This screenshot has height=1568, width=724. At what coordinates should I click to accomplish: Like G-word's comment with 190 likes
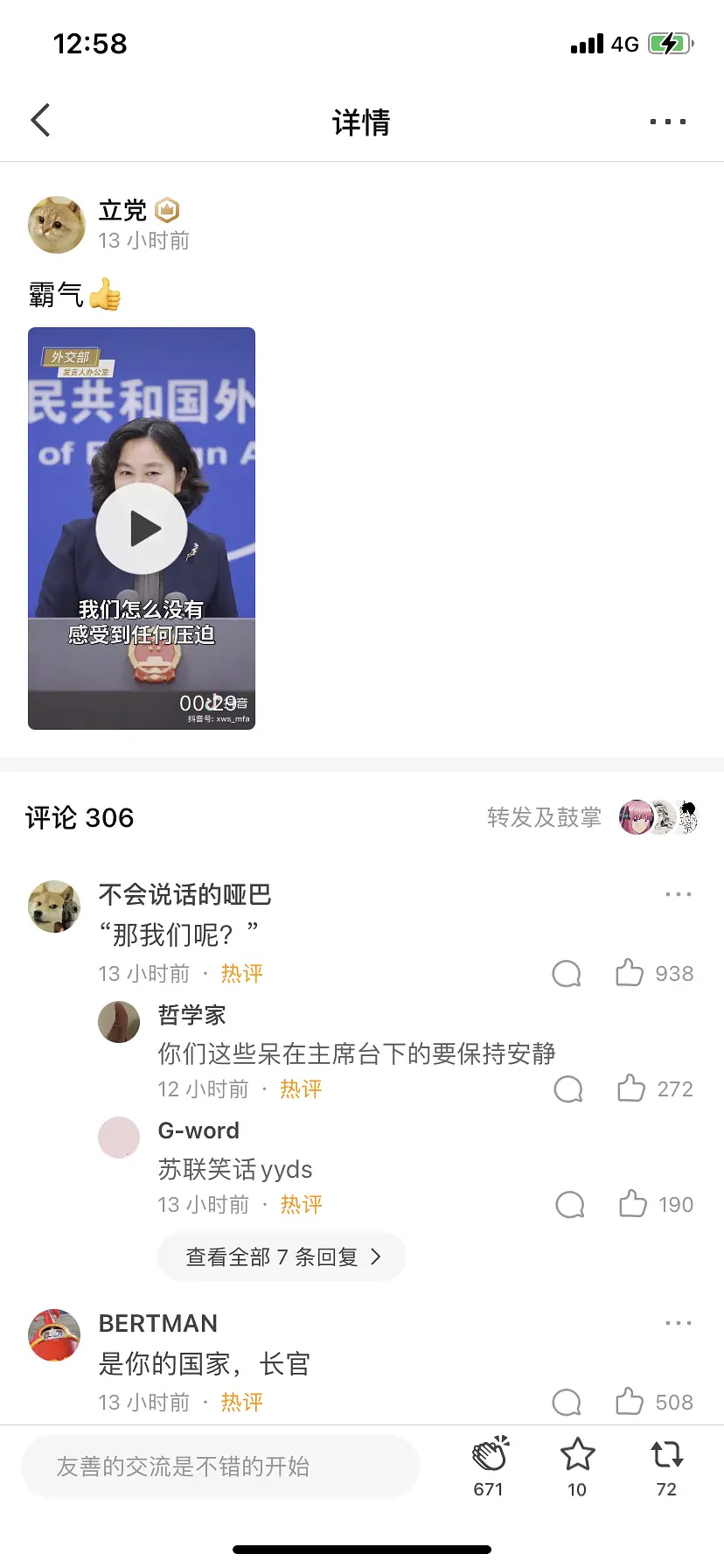pyautogui.click(x=633, y=1203)
